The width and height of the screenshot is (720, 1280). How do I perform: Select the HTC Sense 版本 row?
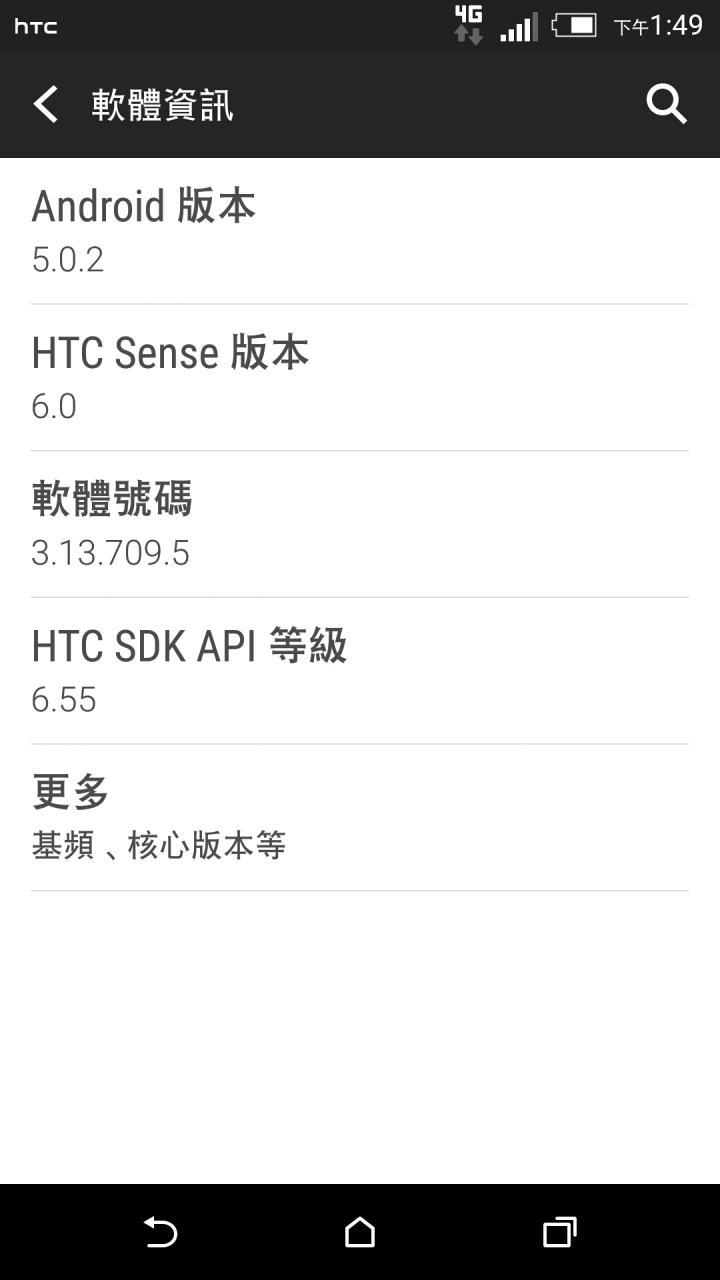[x=360, y=378]
